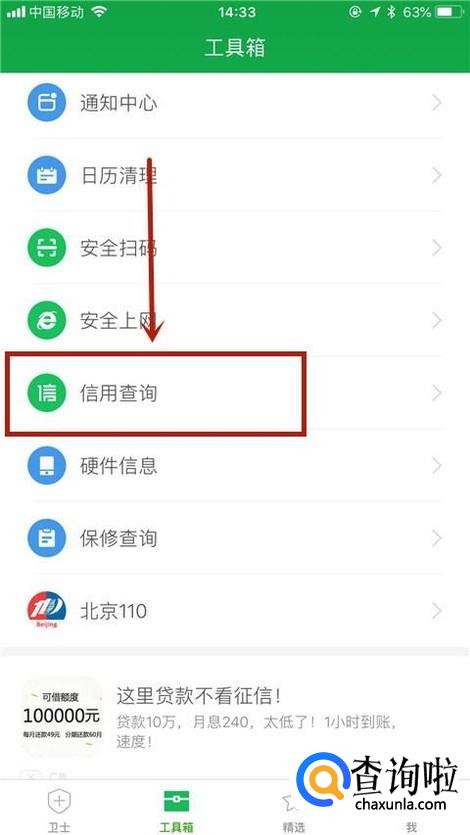Screen dimensions: 470x835
Task: Open 日历清理 tool
Action: click(235, 175)
